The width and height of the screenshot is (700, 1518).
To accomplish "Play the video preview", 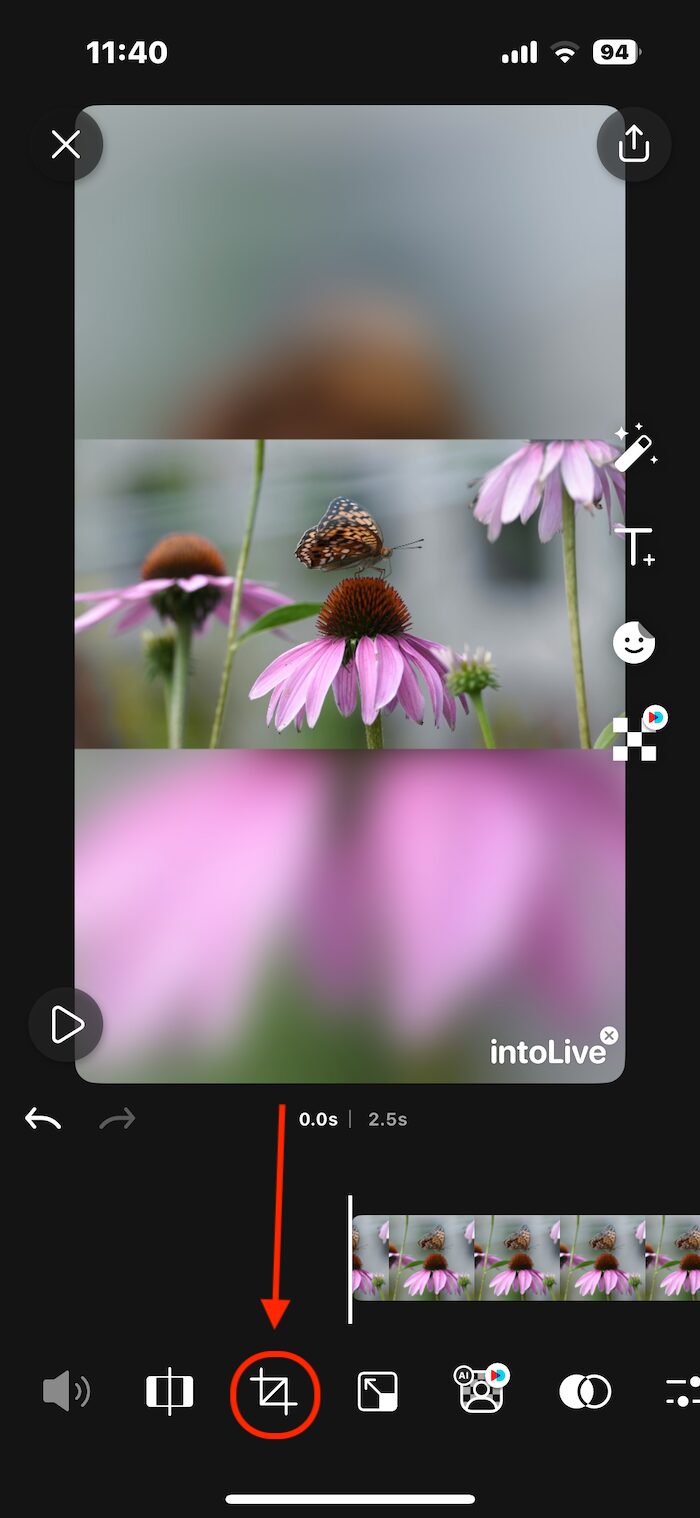I will tap(66, 1025).
